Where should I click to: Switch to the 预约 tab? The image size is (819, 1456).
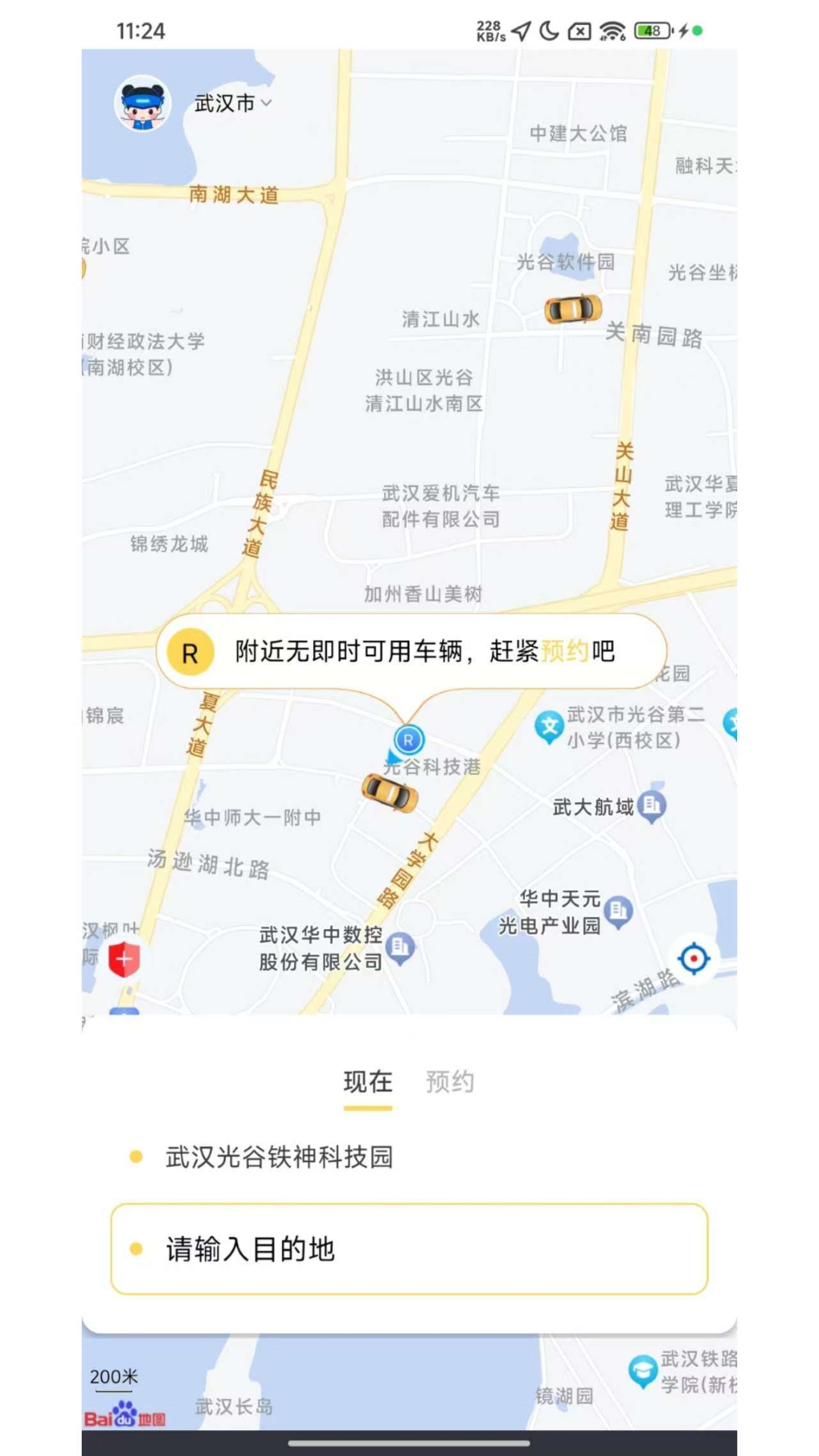450,1082
